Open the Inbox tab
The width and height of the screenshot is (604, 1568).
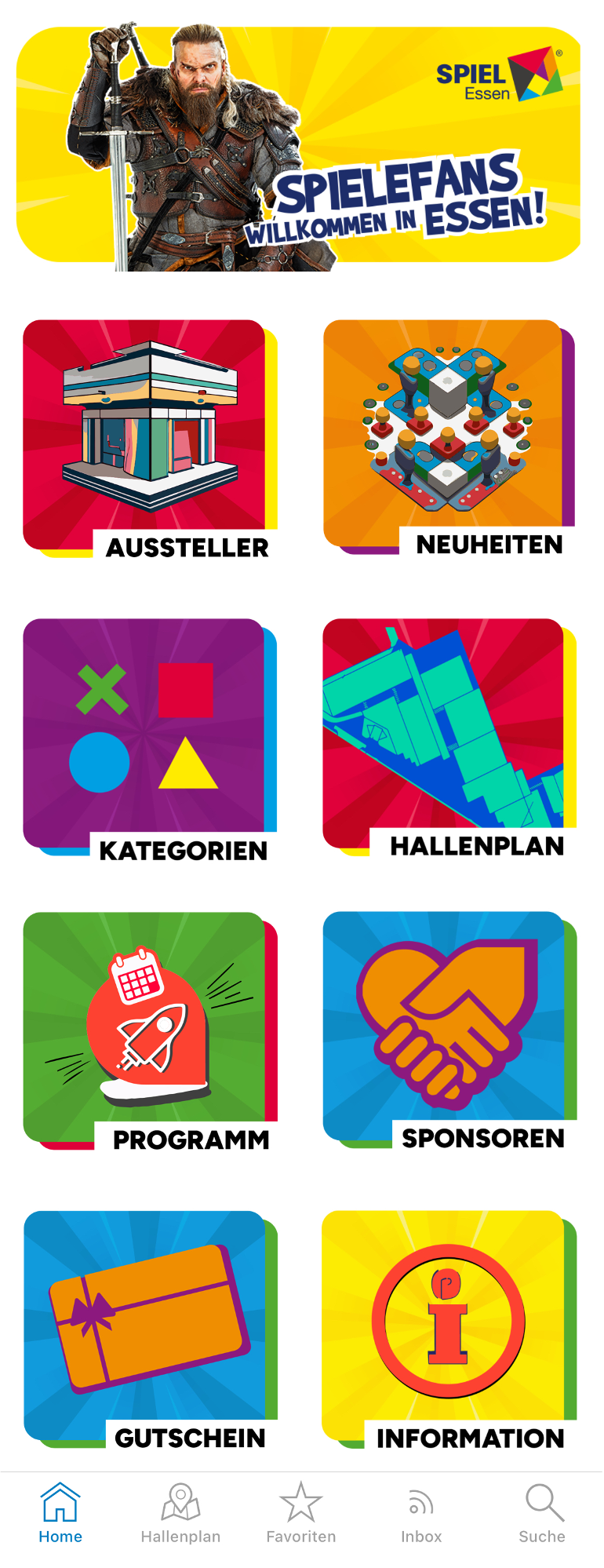click(x=421, y=1513)
